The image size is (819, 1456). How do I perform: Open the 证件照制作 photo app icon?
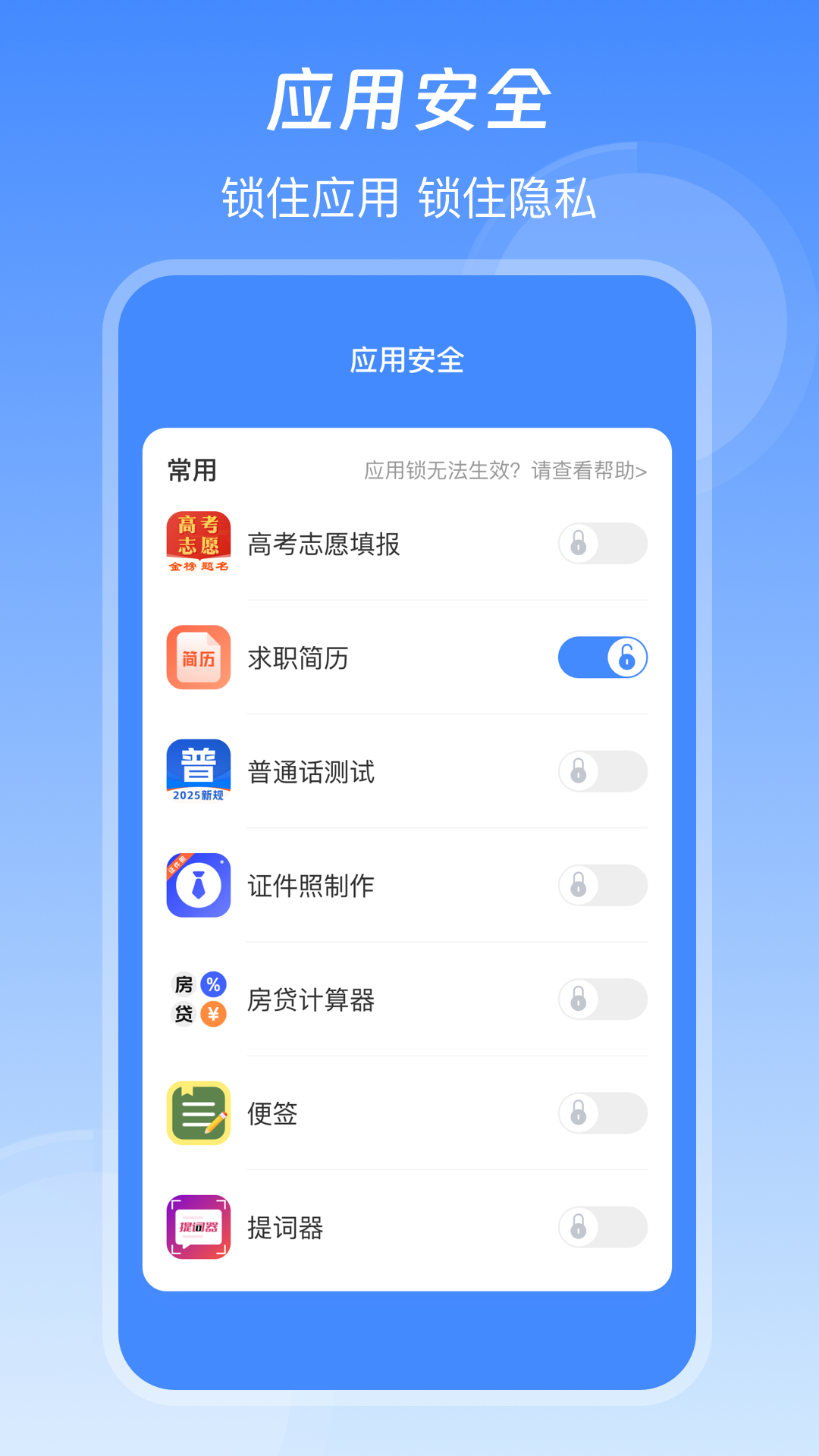pos(199,886)
